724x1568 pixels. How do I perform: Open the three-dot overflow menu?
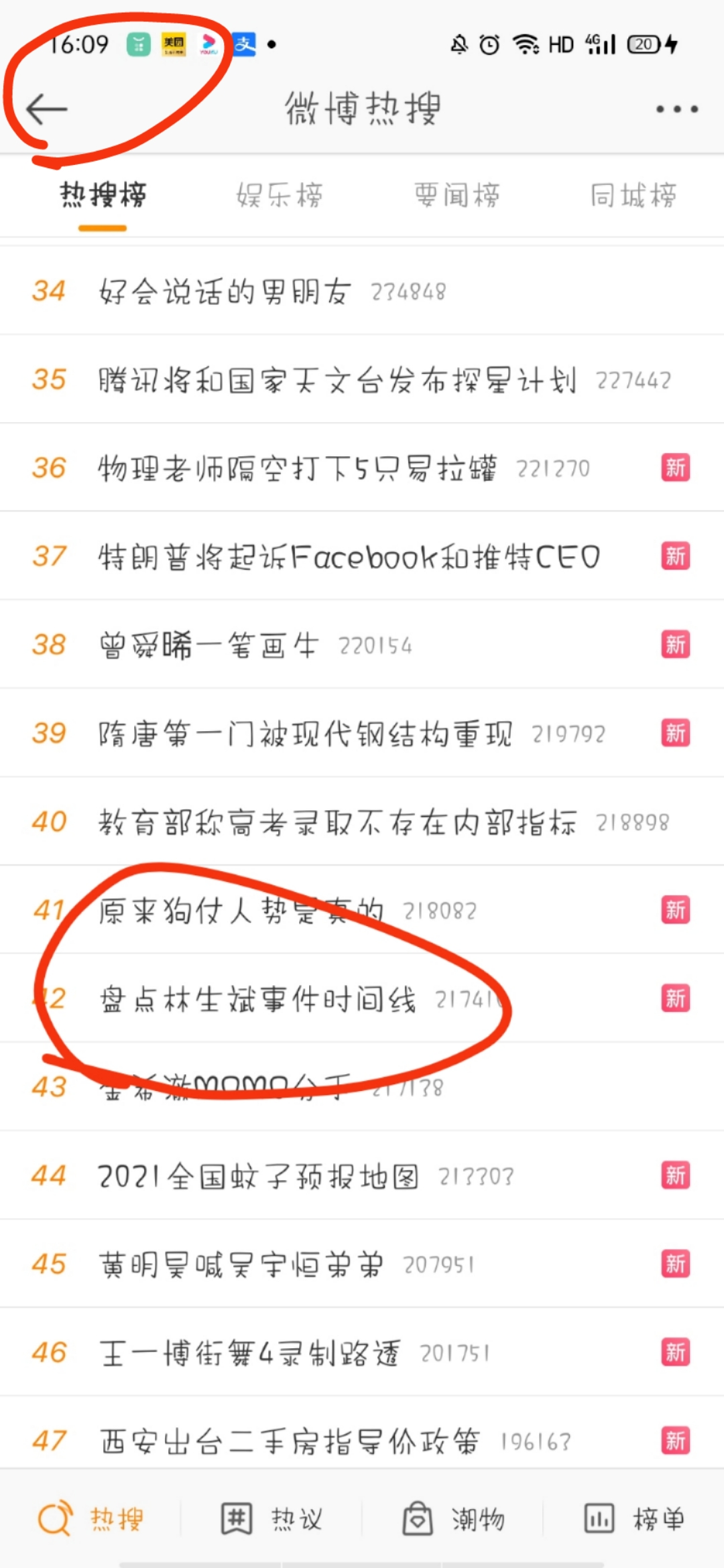tap(676, 109)
